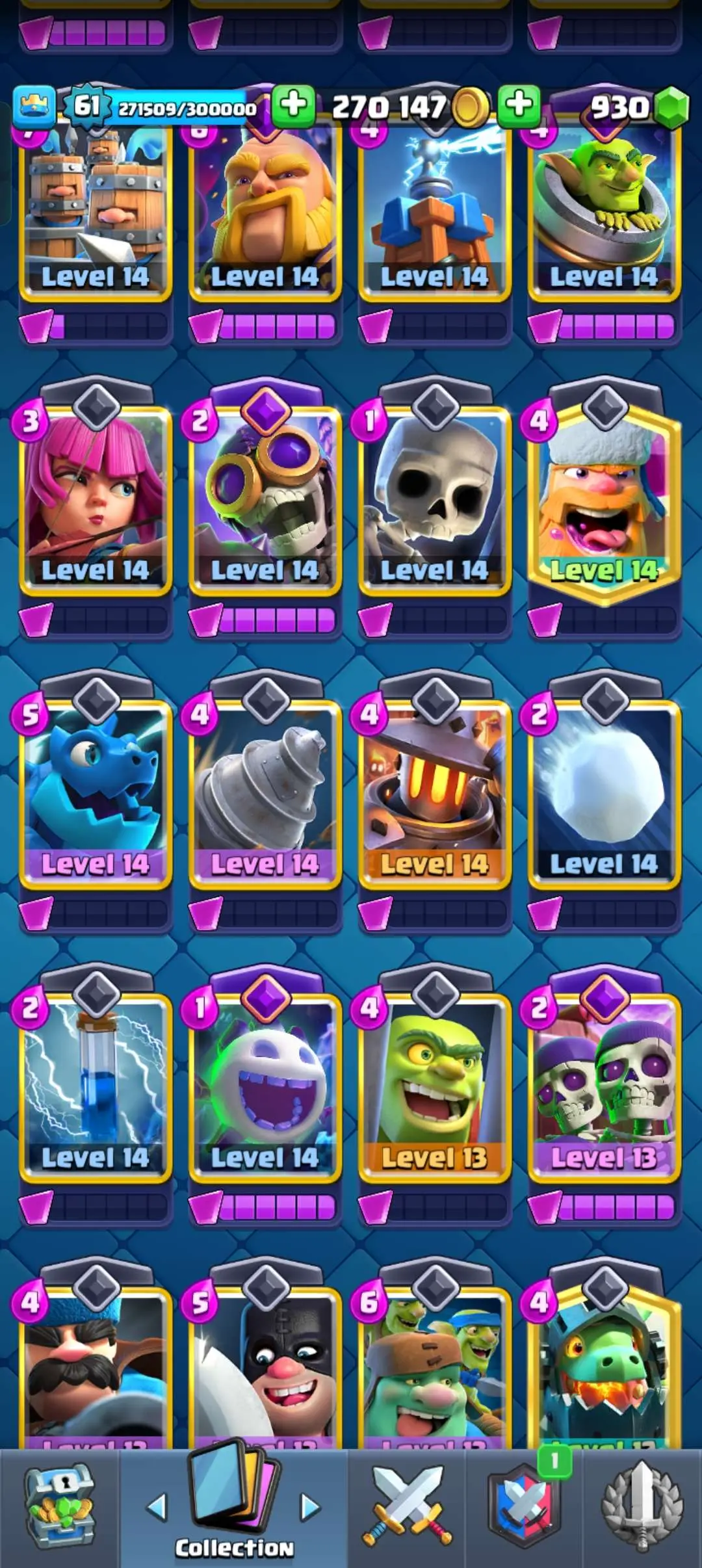Tap the green plus next to gold coins
This screenshot has height=1568, width=702.
click(519, 105)
